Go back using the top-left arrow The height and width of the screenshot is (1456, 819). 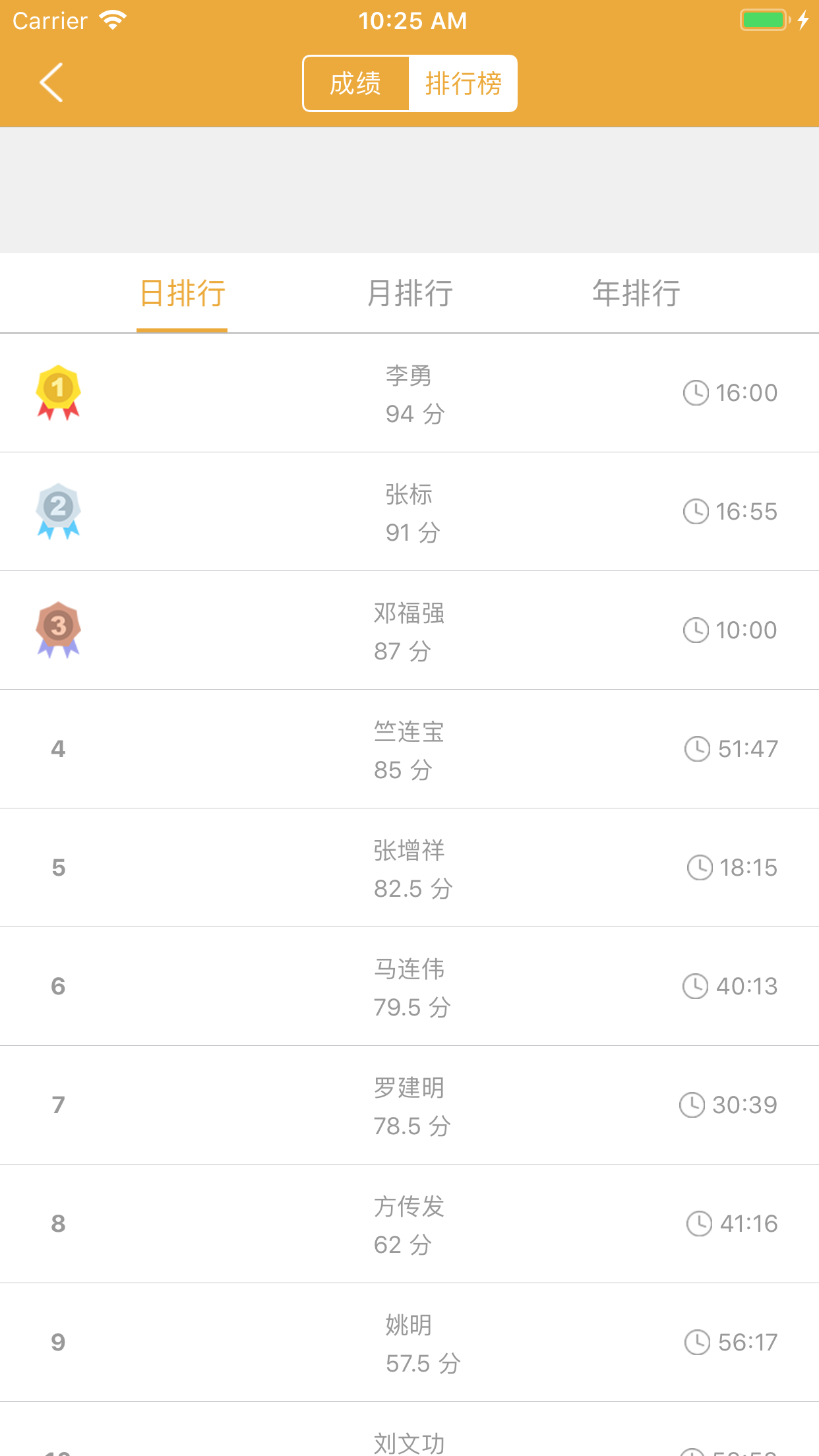51,83
